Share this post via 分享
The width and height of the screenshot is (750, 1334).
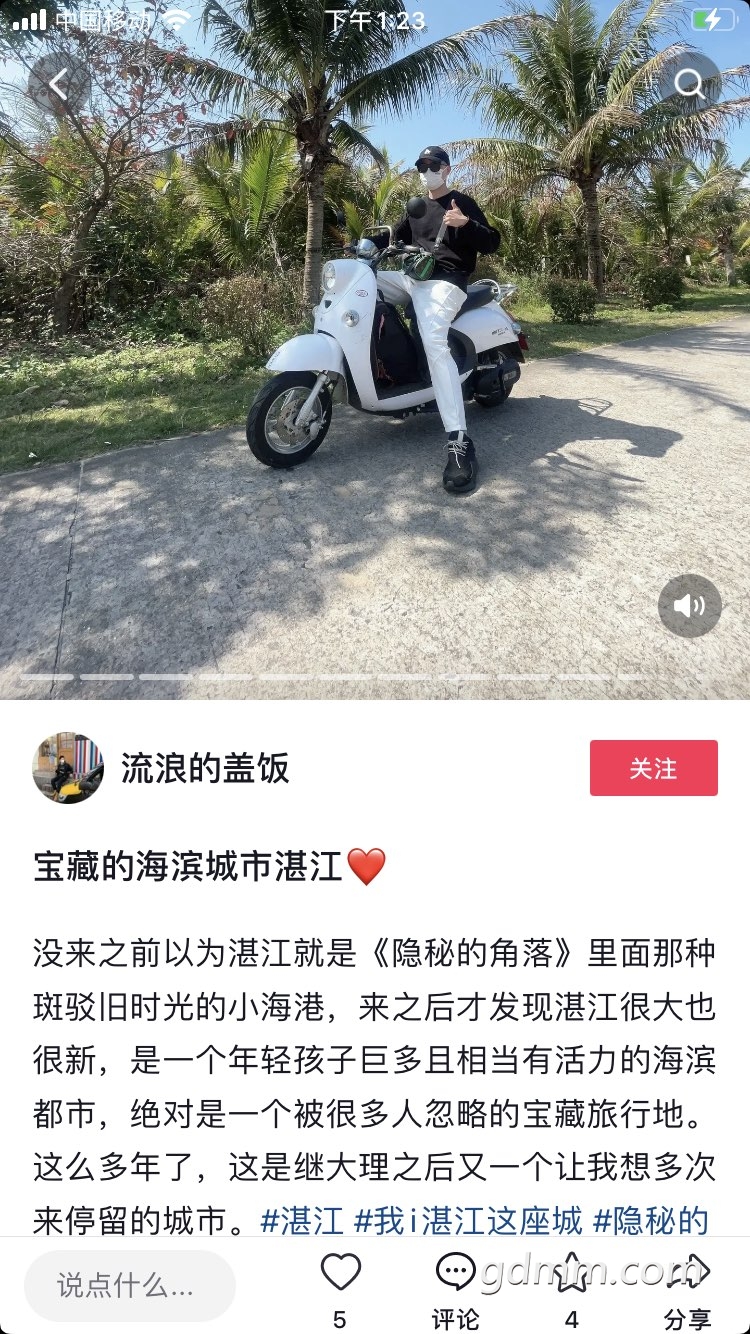pyautogui.click(x=688, y=1290)
